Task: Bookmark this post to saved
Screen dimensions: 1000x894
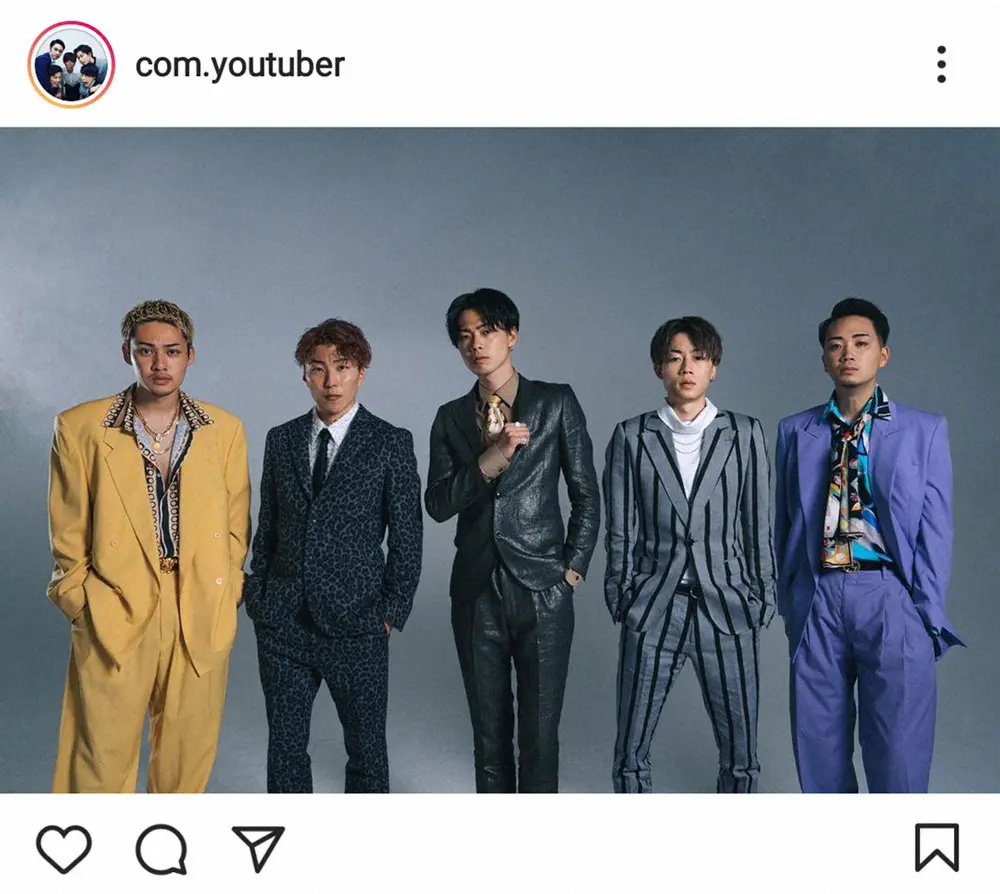Action: click(x=937, y=848)
